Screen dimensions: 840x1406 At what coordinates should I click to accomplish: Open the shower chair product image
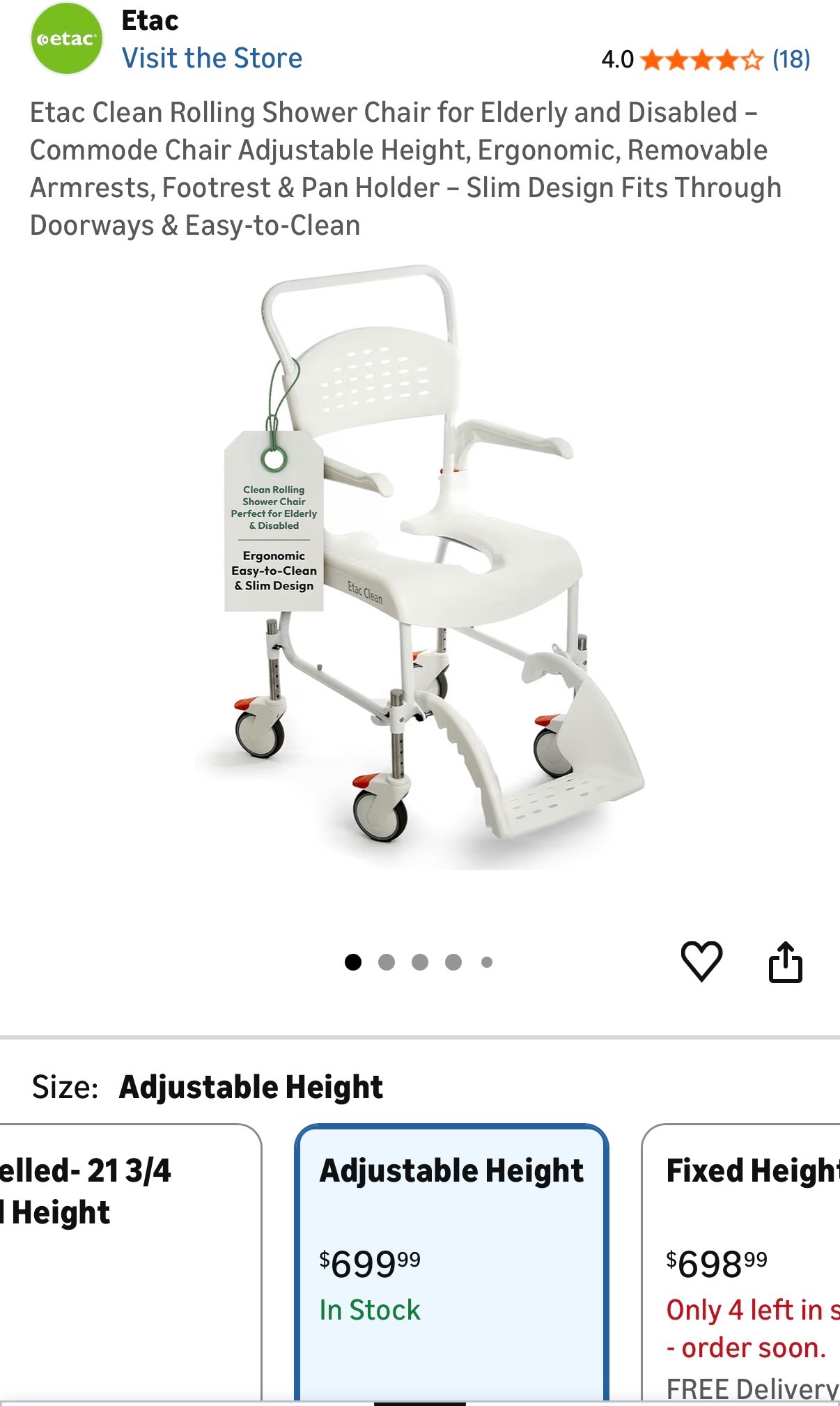[x=420, y=564]
